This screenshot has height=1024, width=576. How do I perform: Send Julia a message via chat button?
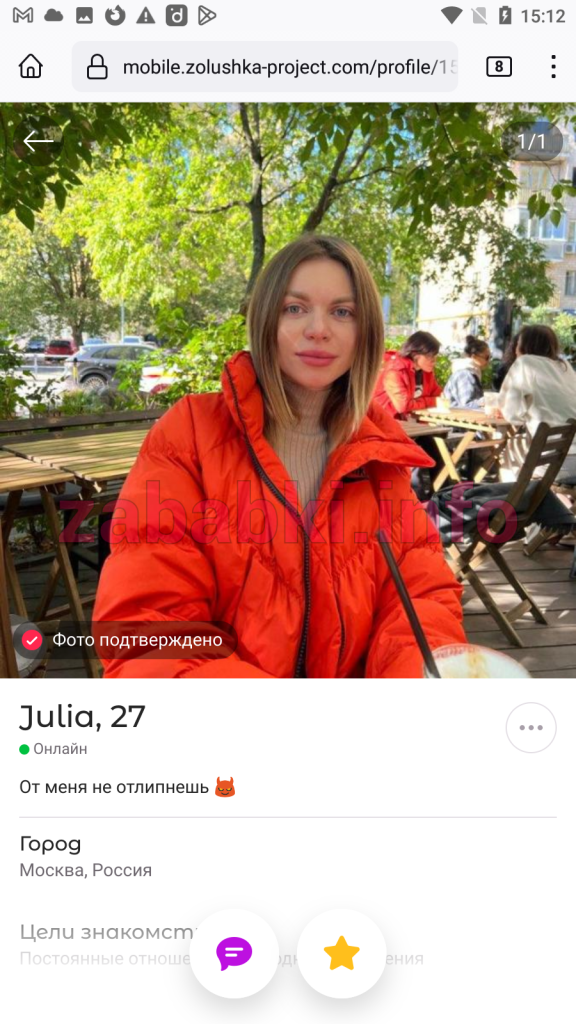coord(234,953)
